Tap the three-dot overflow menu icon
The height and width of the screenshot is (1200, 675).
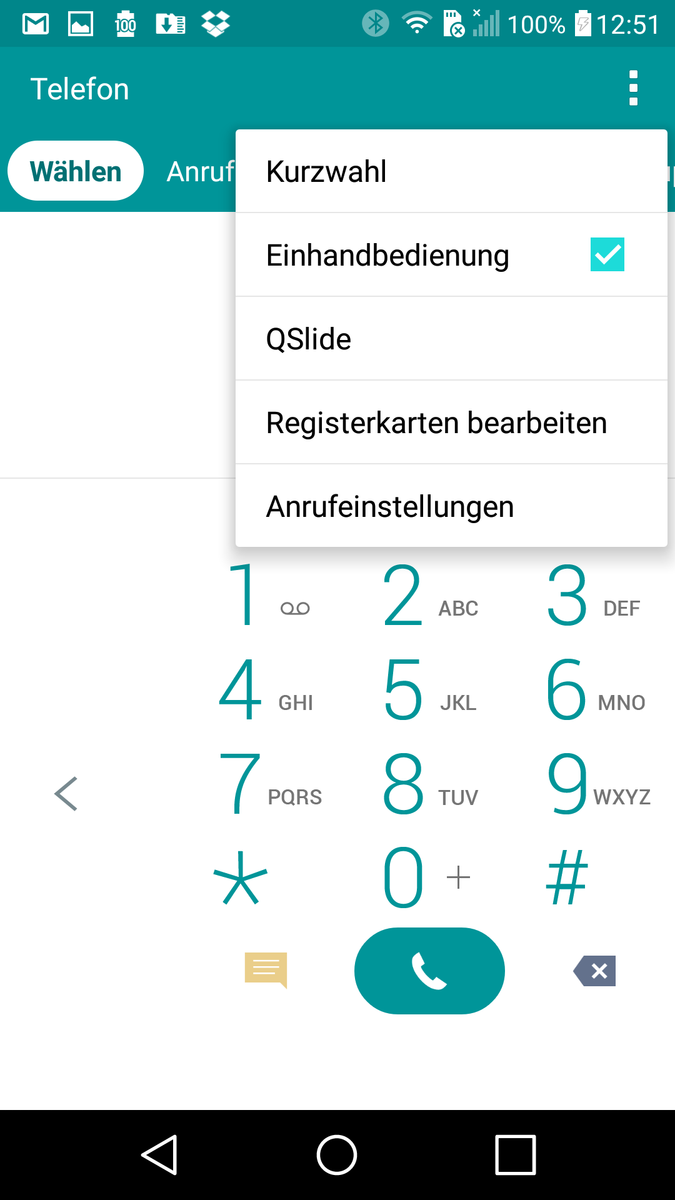pyautogui.click(x=633, y=89)
